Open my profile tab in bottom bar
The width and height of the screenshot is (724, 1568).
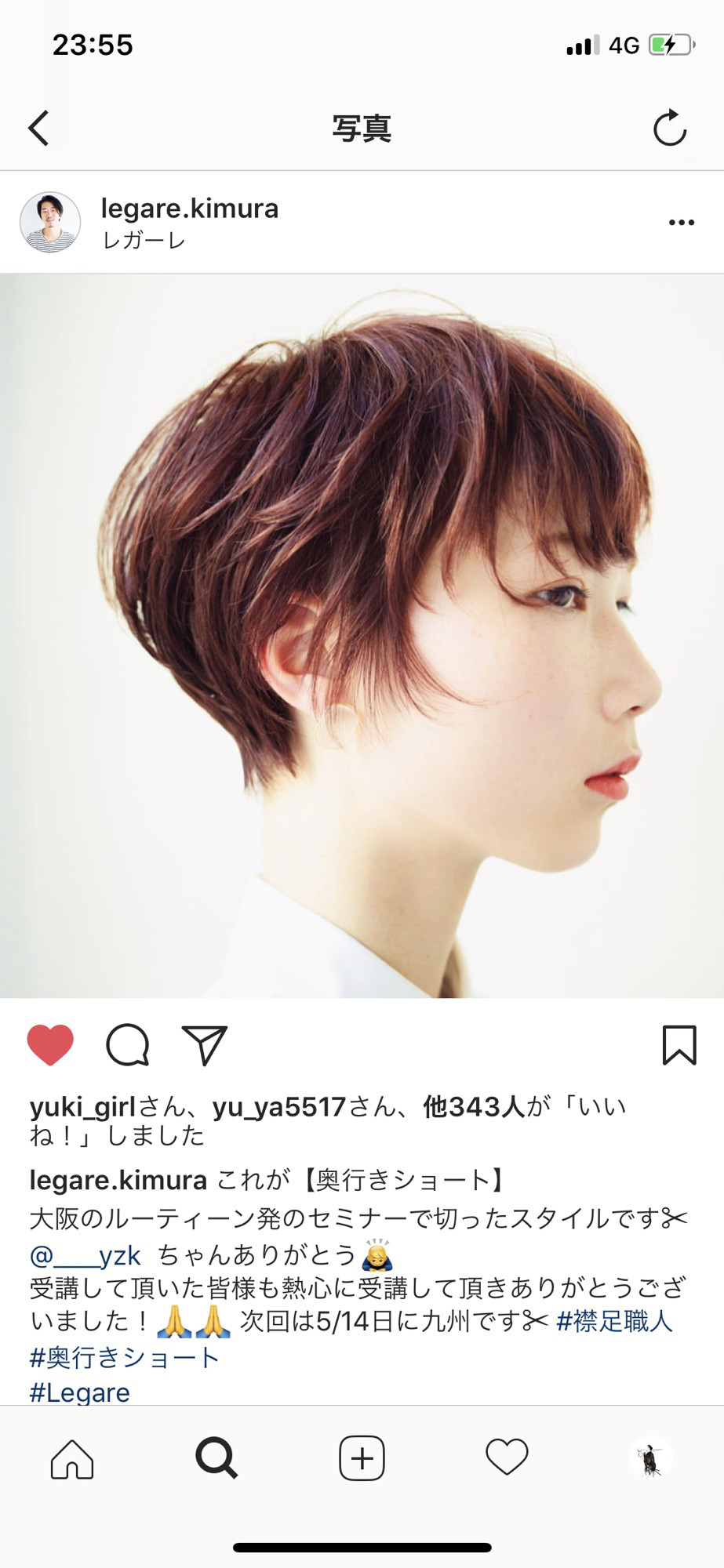click(x=650, y=1458)
